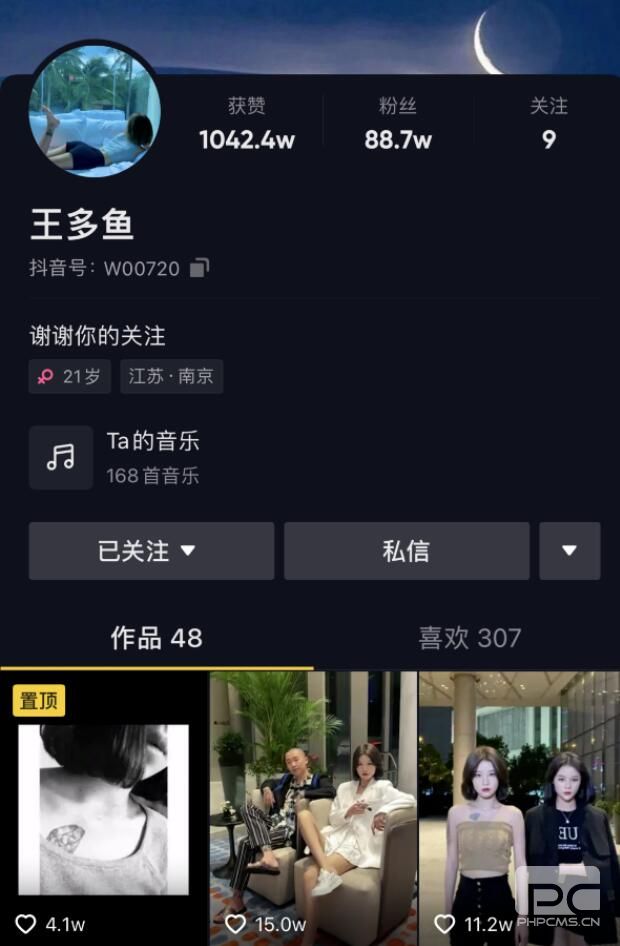Tap the 已关注 following button
The height and width of the screenshot is (946, 620).
pyautogui.click(x=151, y=551)
